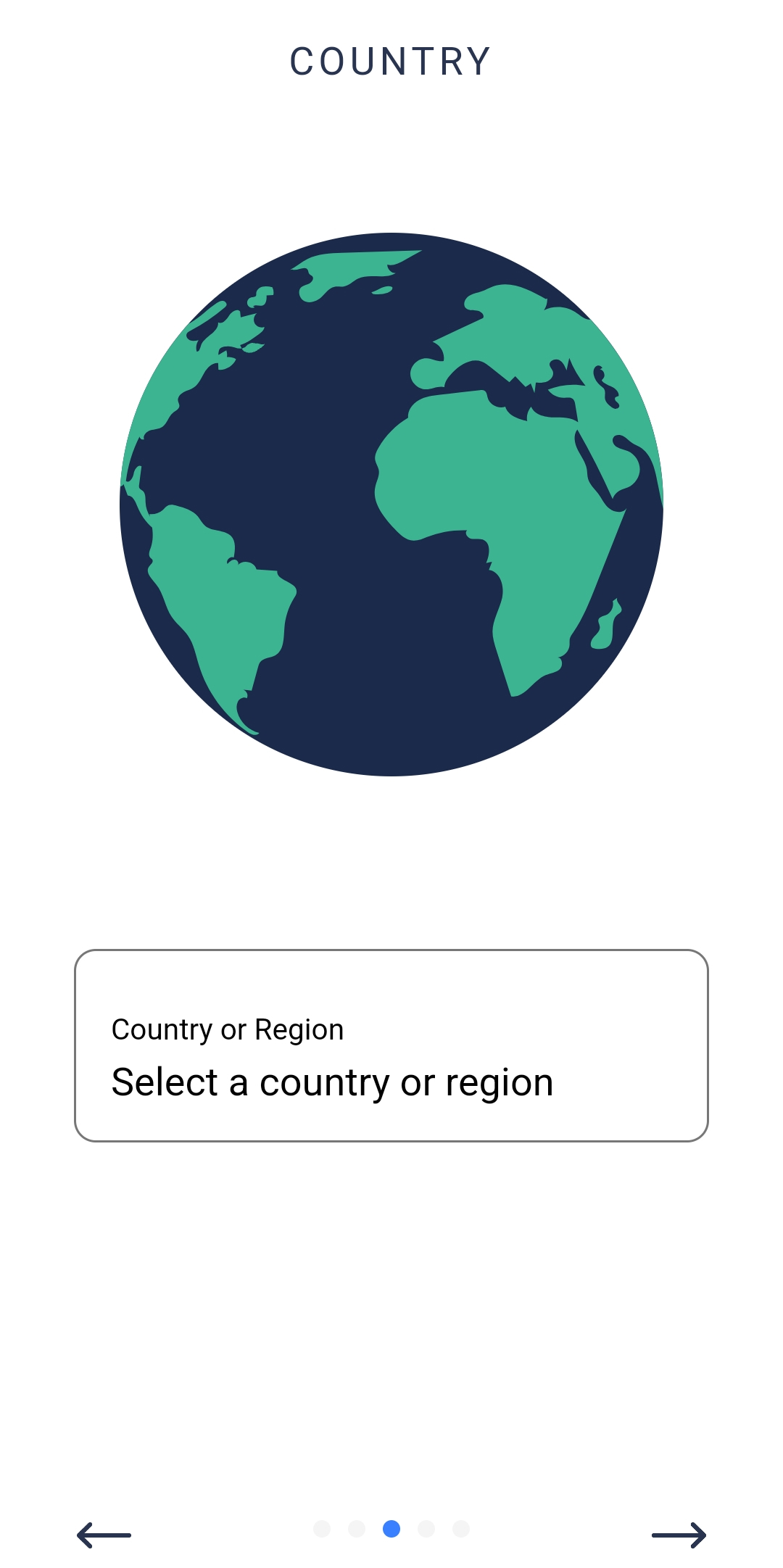The image size is (783, 1568).
Task: Continue with the right arrow
Action: click(x=679, y=1535)
